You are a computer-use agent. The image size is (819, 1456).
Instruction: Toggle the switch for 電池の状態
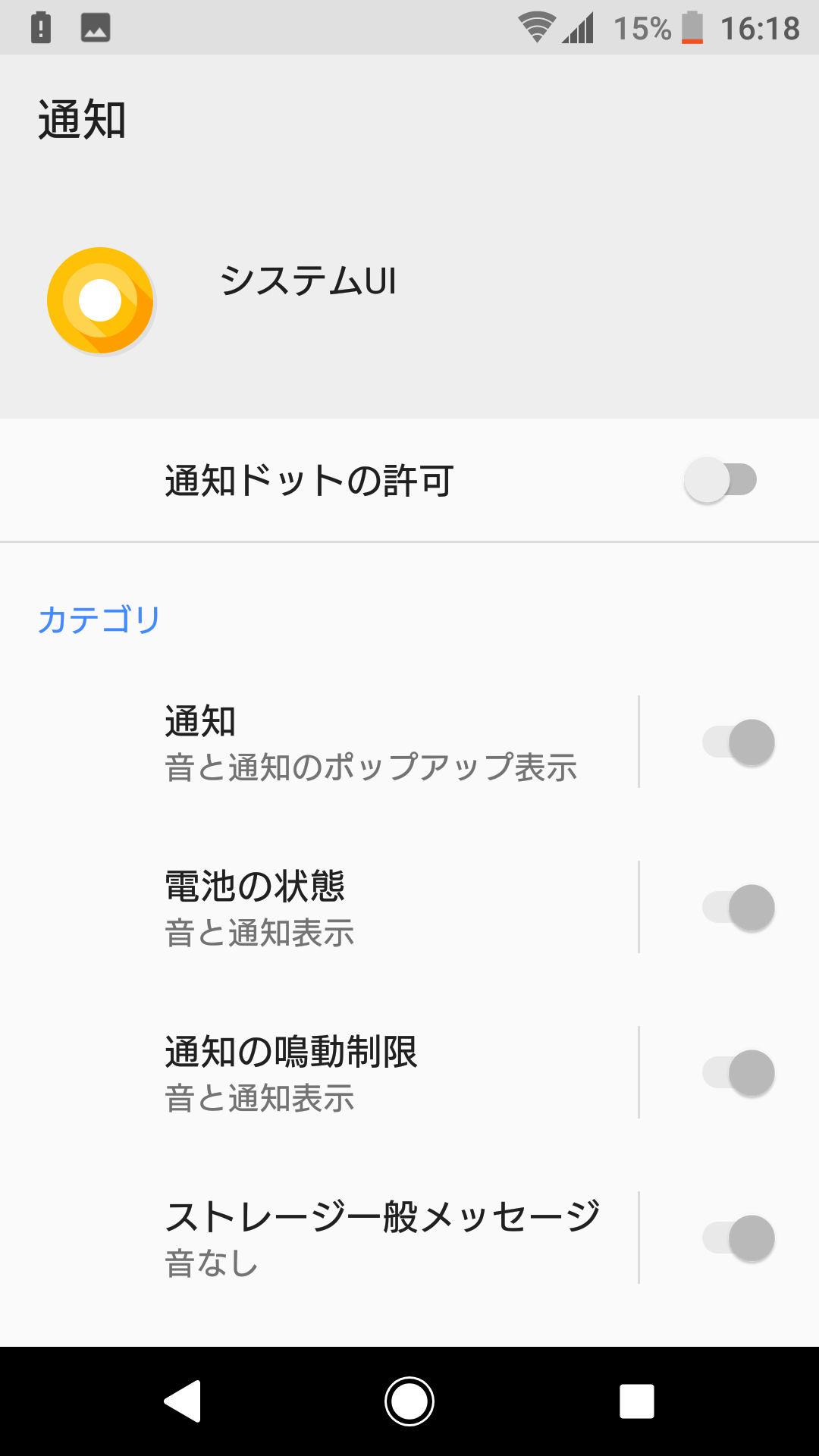738,907
